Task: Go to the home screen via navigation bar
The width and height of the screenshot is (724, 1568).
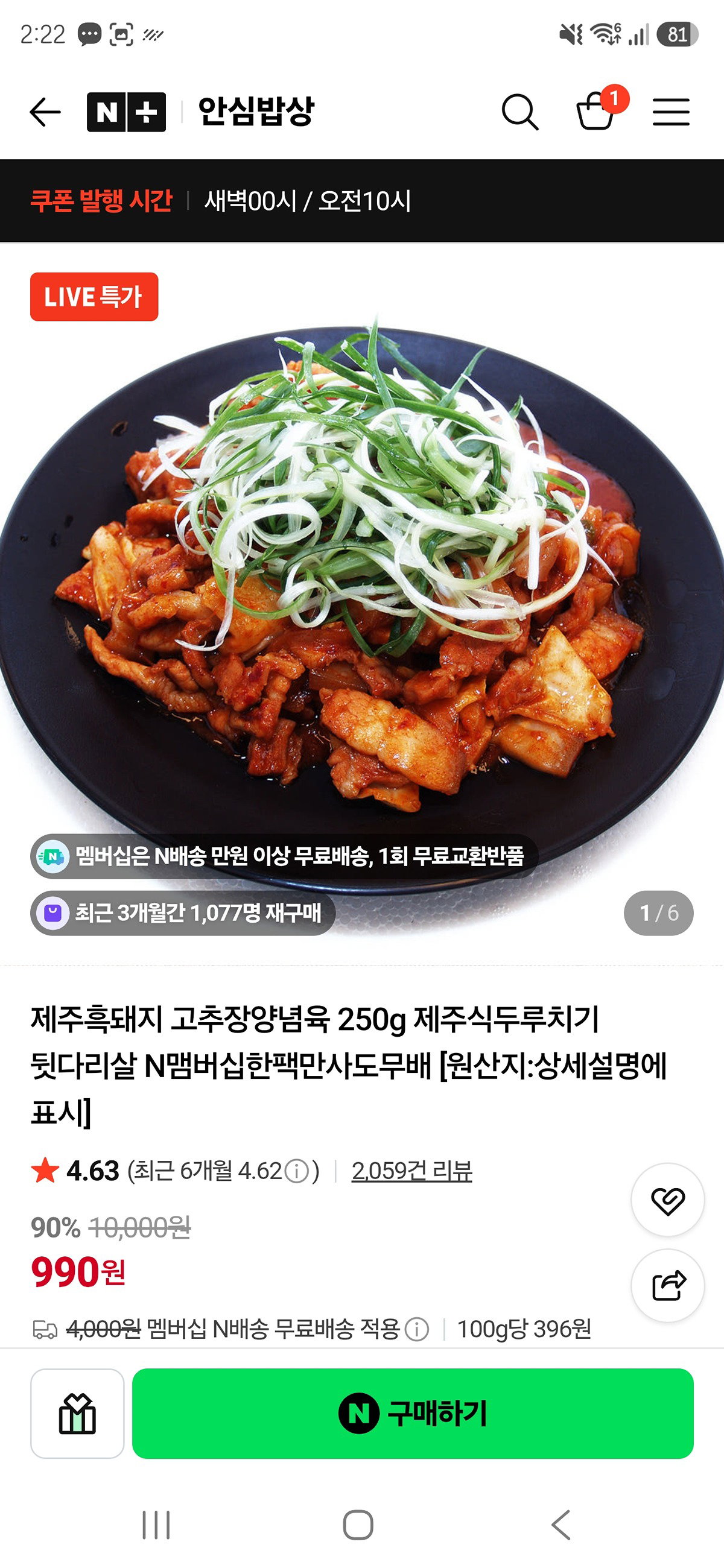Action: 358,1525
